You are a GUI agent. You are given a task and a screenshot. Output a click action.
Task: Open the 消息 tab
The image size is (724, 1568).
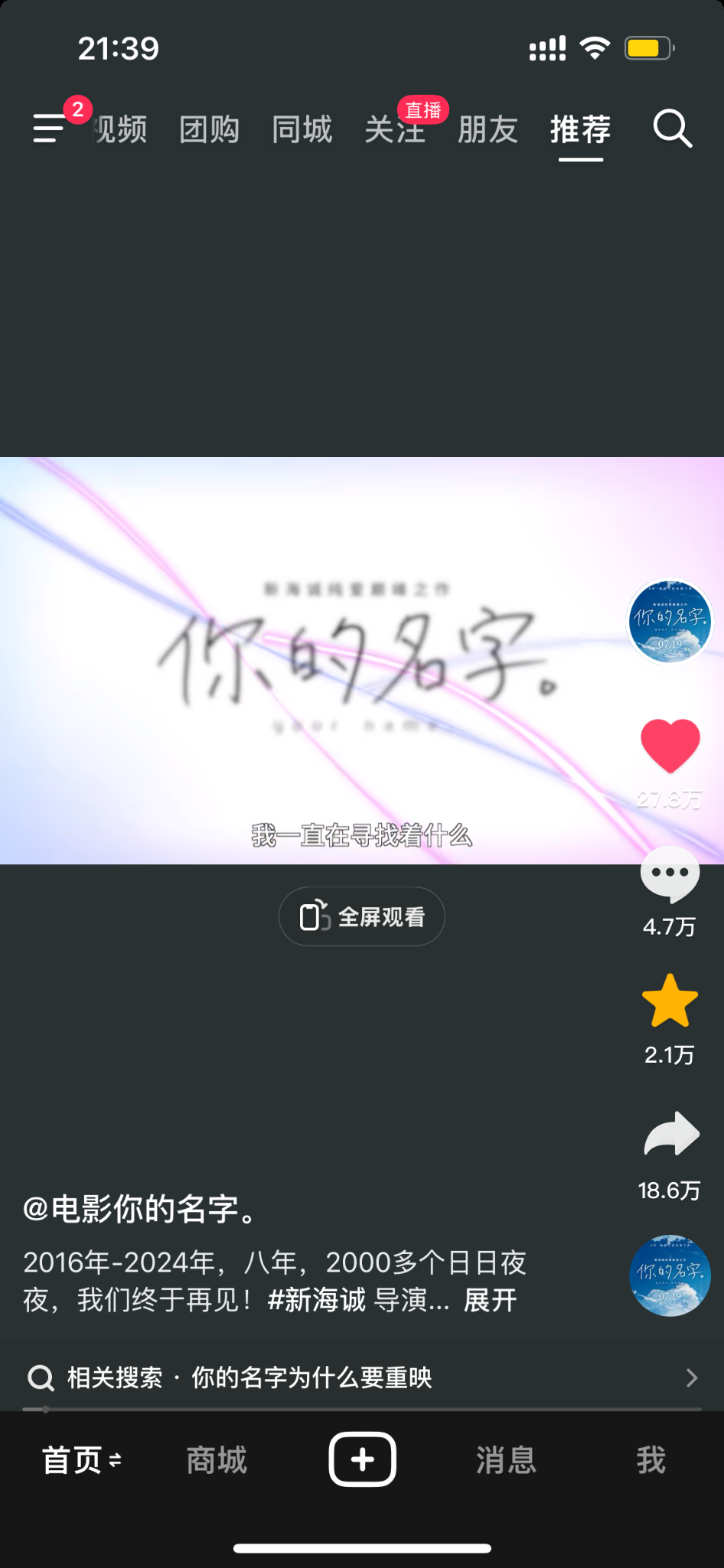(x=506, y=1460)
